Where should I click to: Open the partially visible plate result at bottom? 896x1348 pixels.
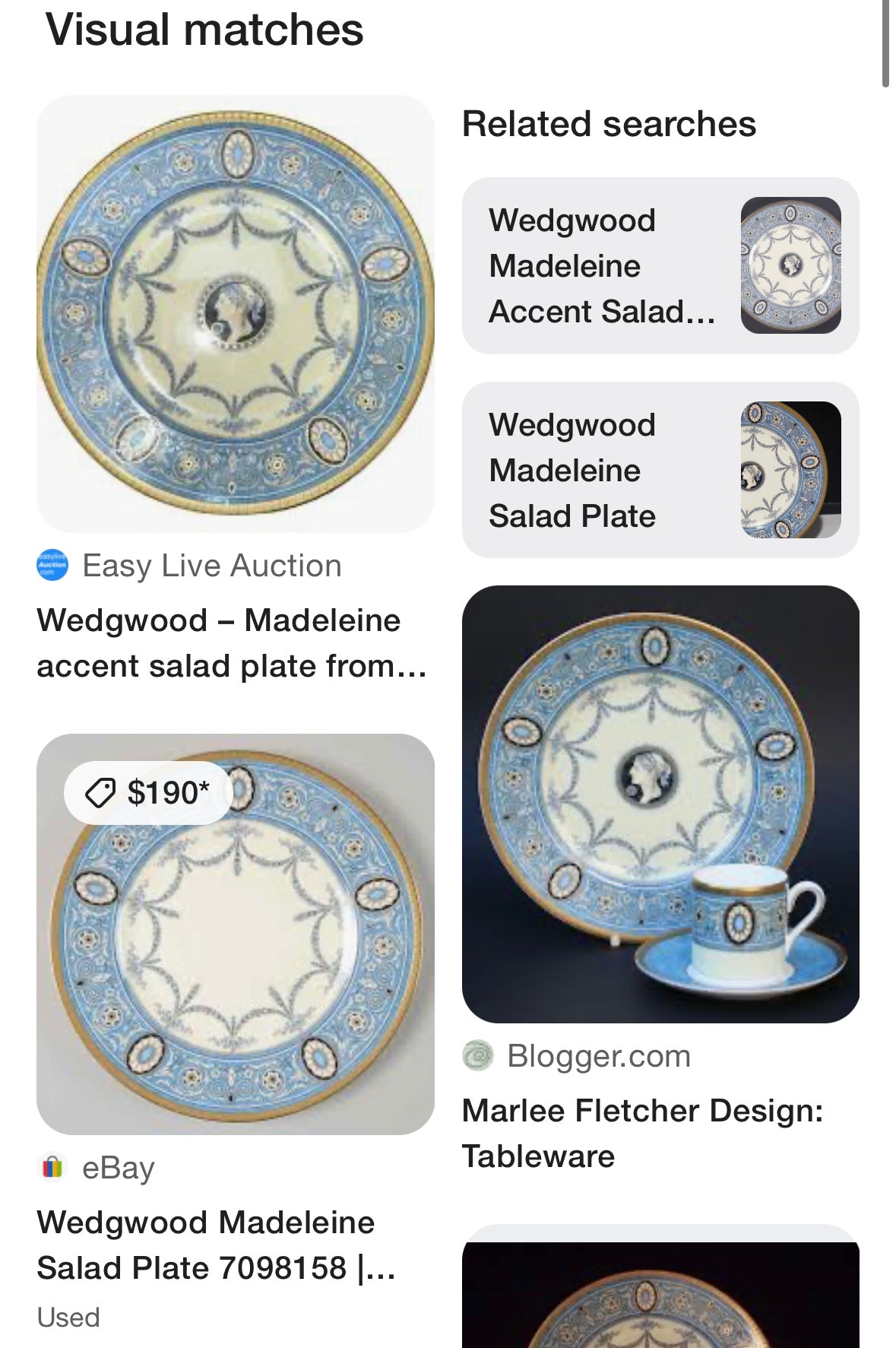(x=660, y=1292)
